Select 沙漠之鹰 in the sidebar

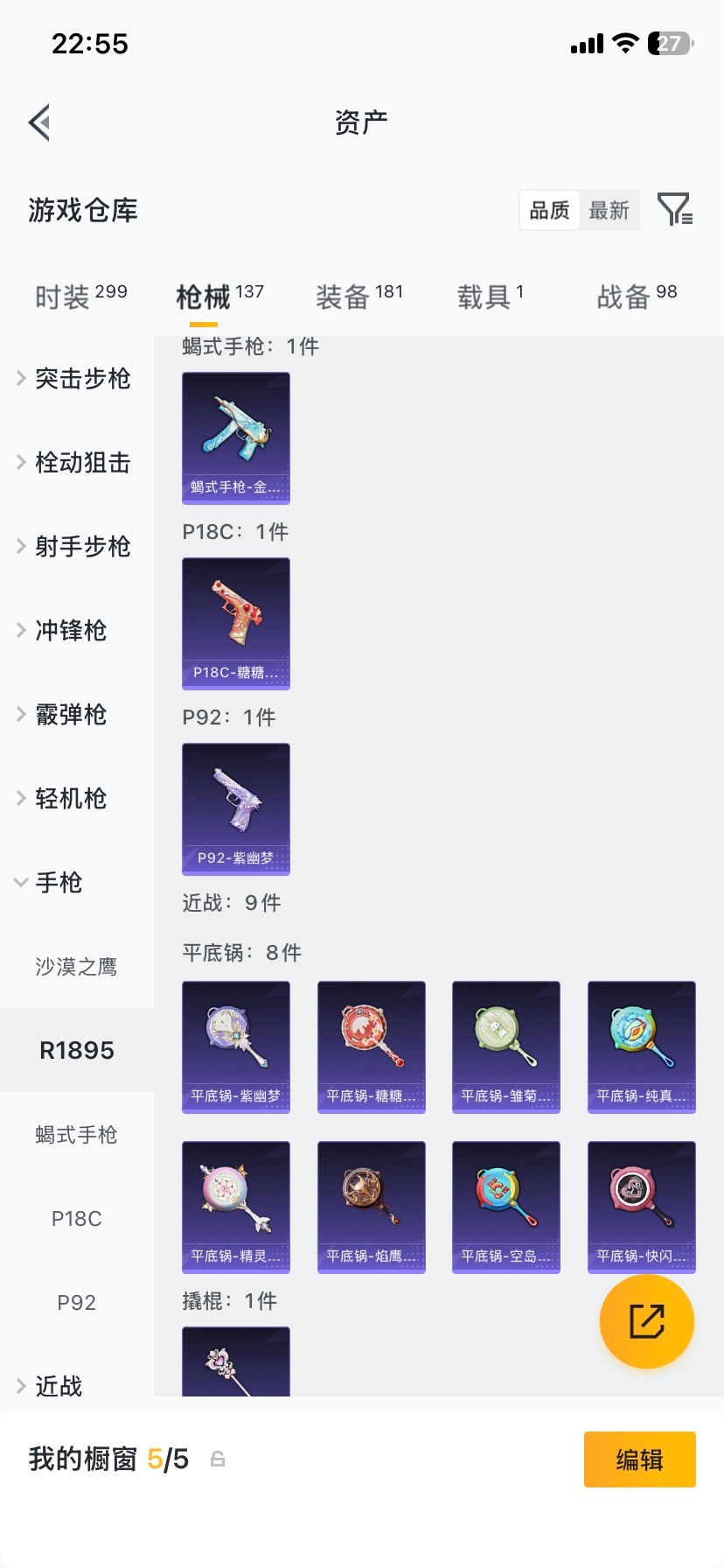point(76,967)
